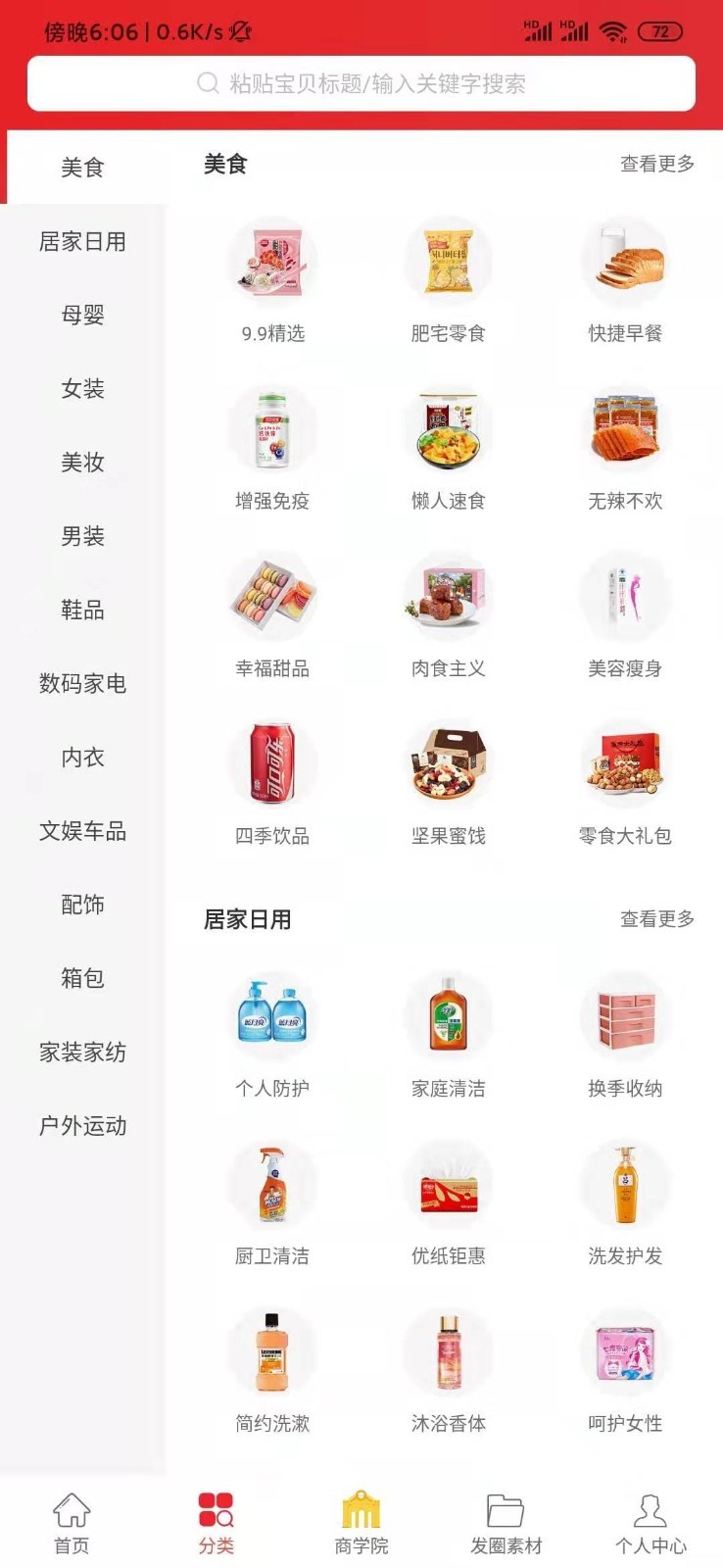Select the 快捷早餐 breakfast category icon
The width and height of the screenshot is (723, 1568).
[625, 260]
